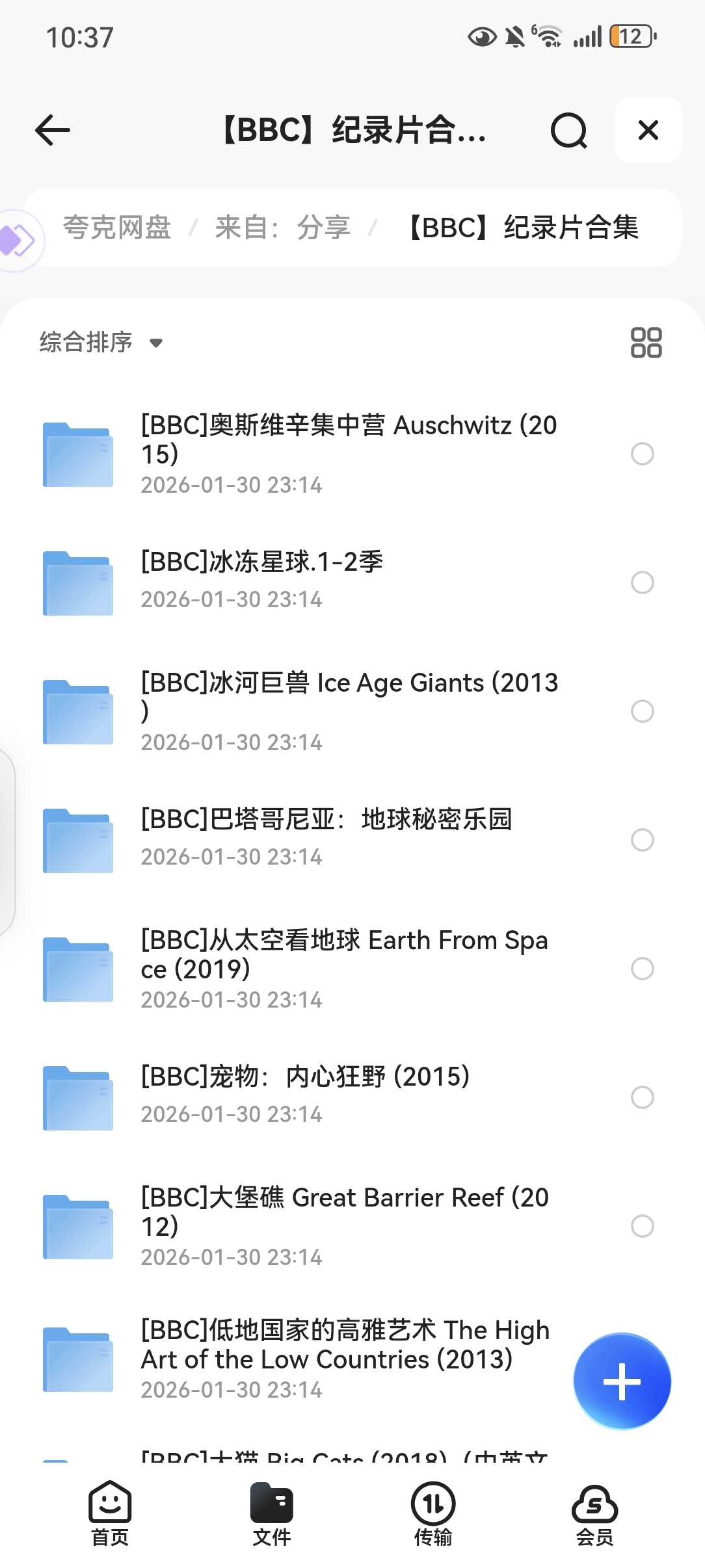Screen dimensions: 705x1568
Task: Switch to the 首页 tab
Action: (110, 1513)
